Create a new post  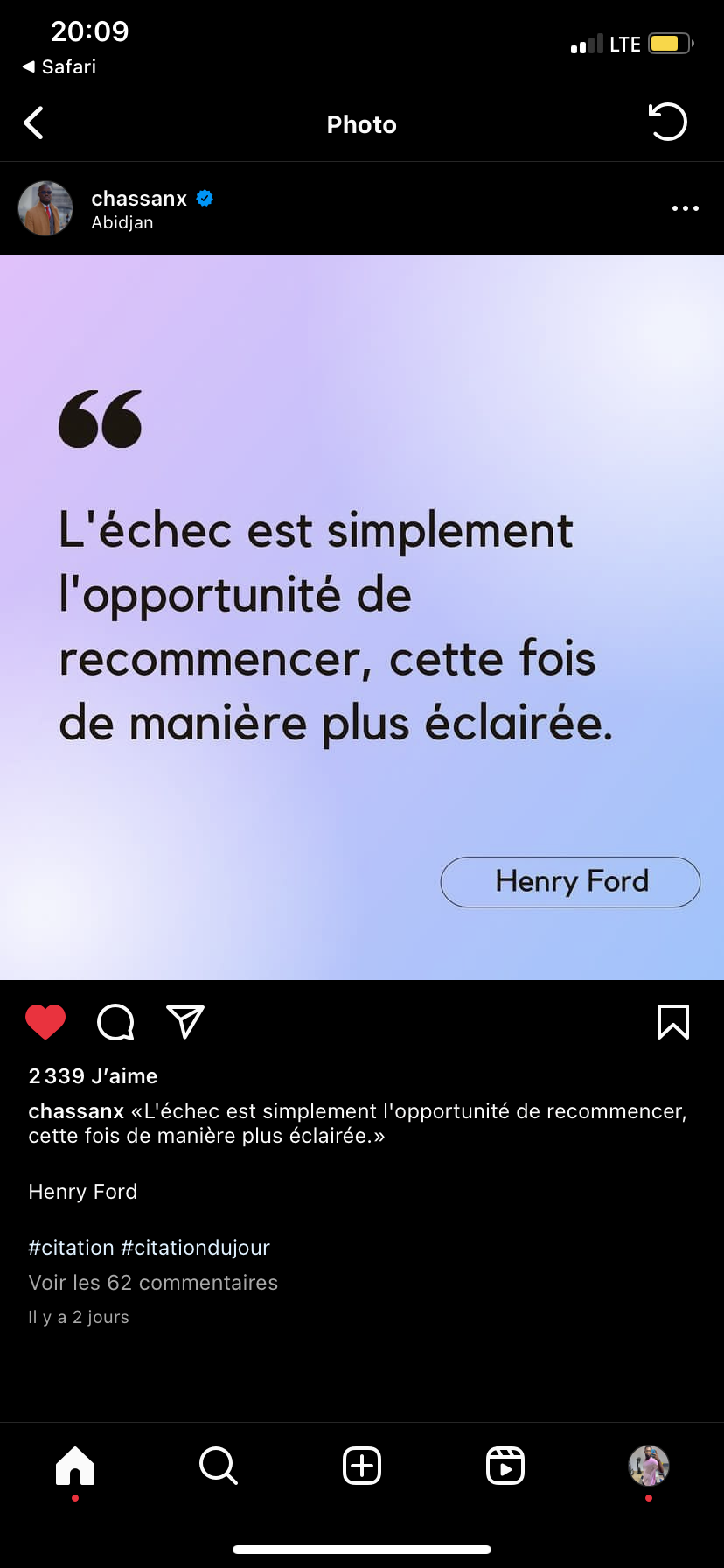(x=362, y=1465)
